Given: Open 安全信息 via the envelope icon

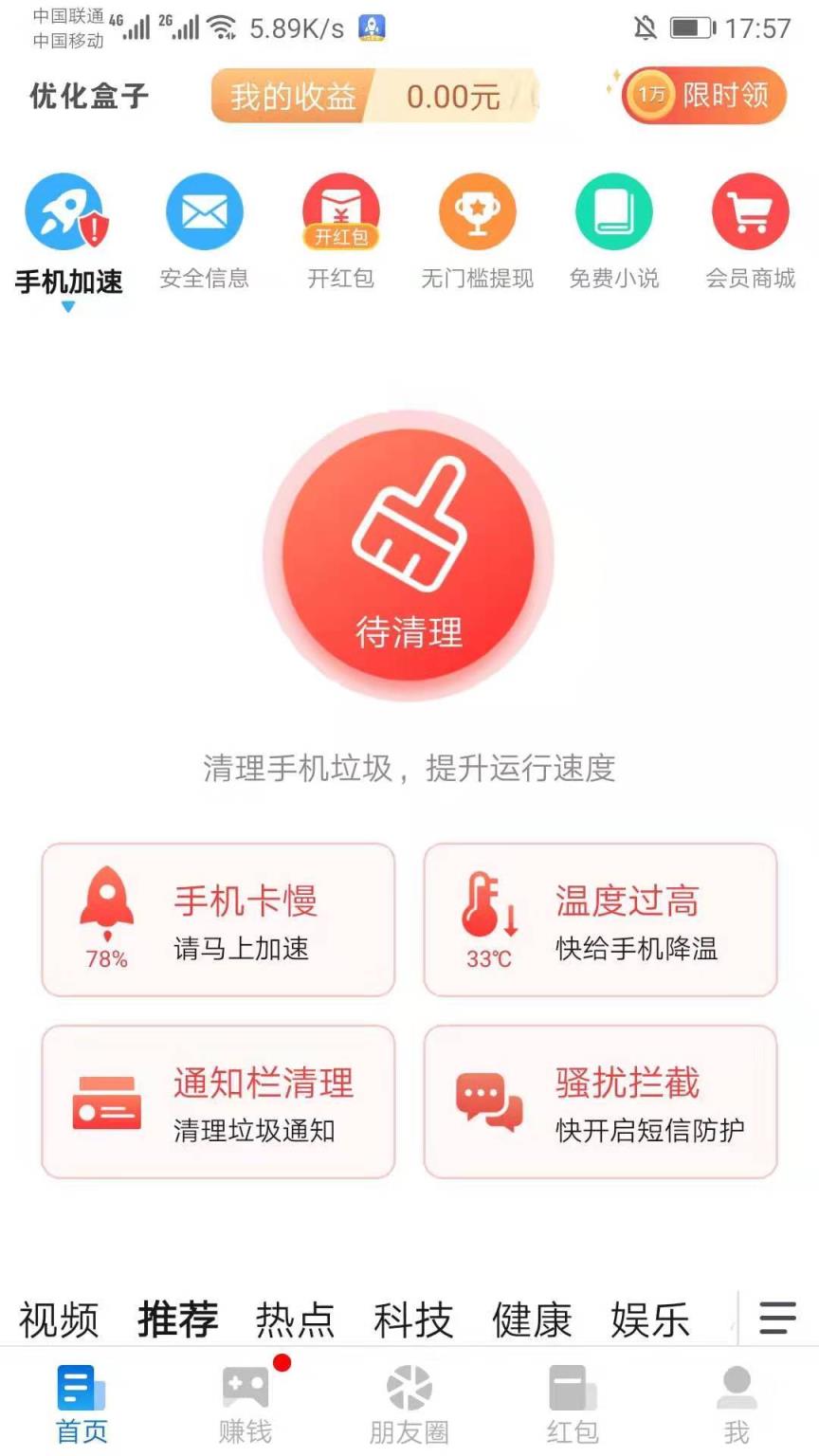Looking at the screenshot, I should (204, 210).
